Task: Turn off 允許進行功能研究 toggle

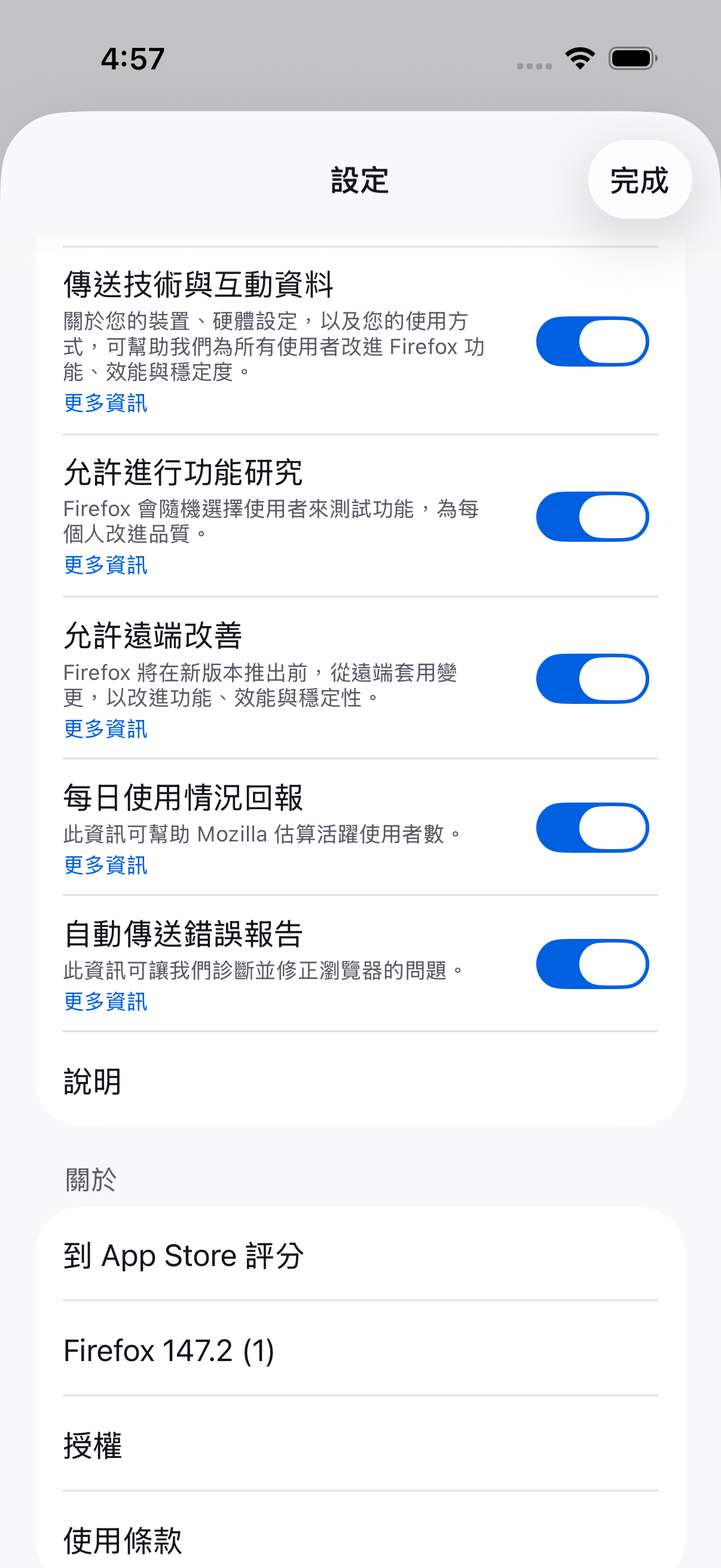Action: (x=591, y=517)
